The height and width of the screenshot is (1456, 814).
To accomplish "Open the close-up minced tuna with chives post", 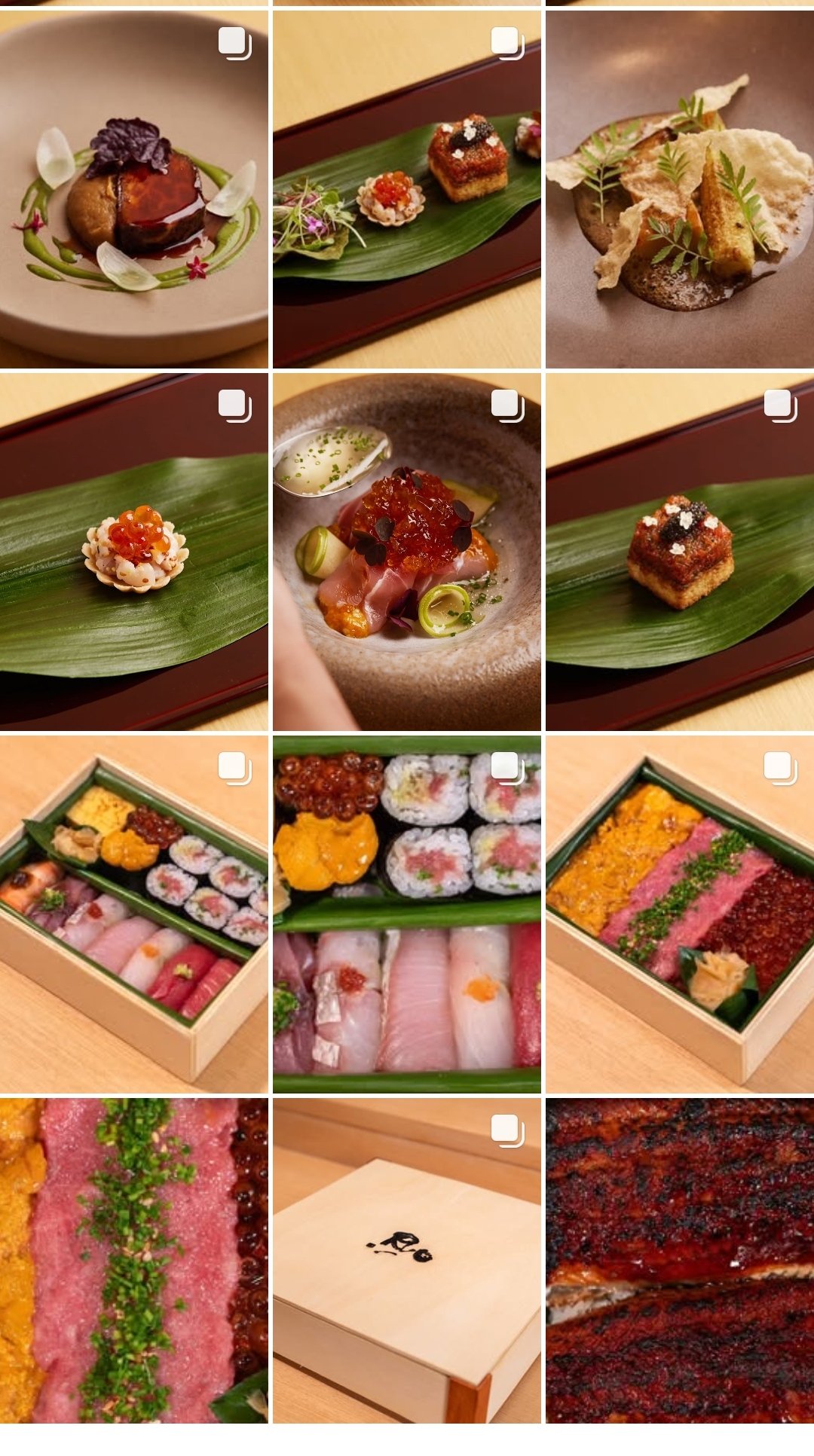I will pos(133,1260).
